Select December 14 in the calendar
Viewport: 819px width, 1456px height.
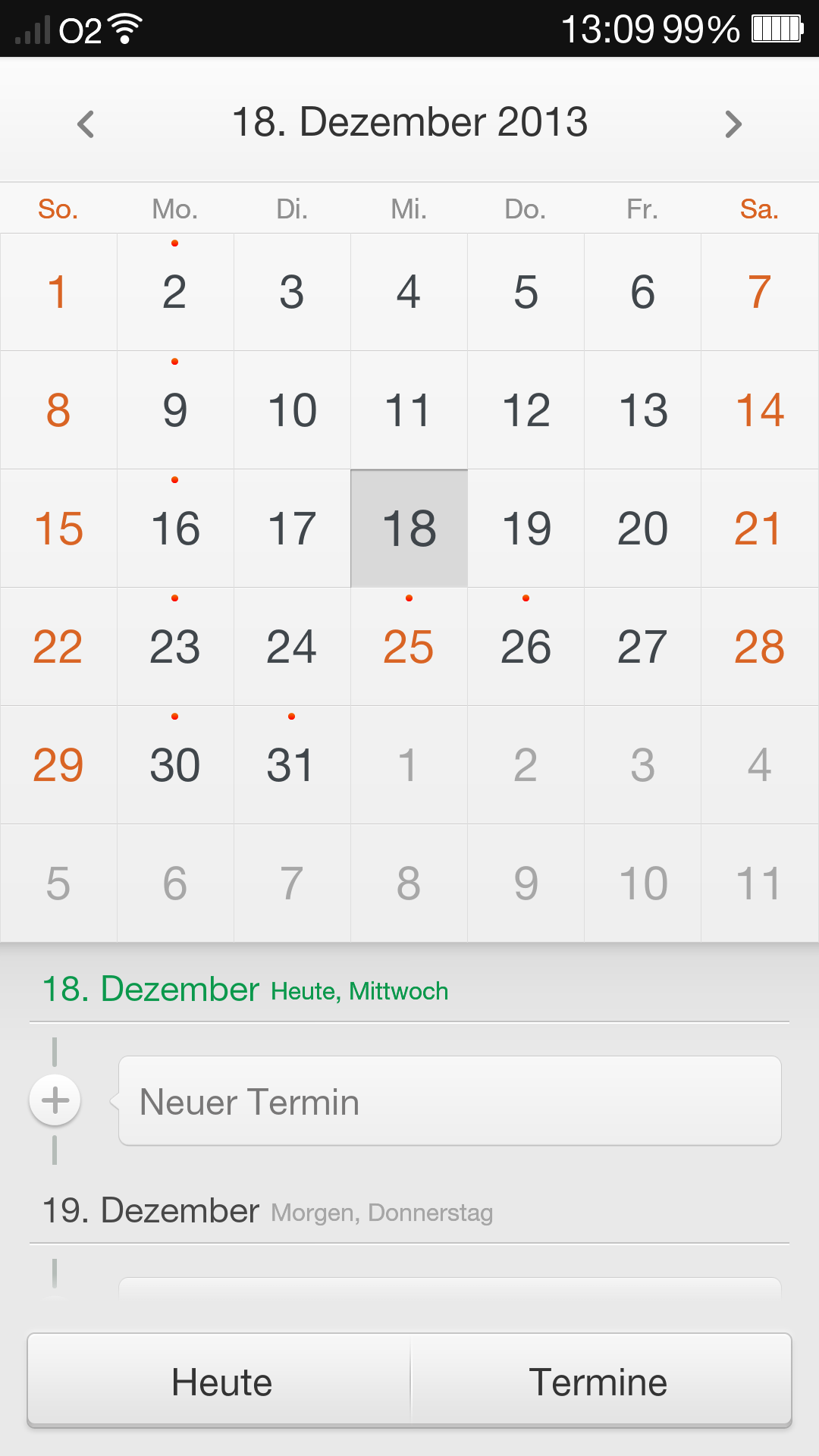(759, 410)
